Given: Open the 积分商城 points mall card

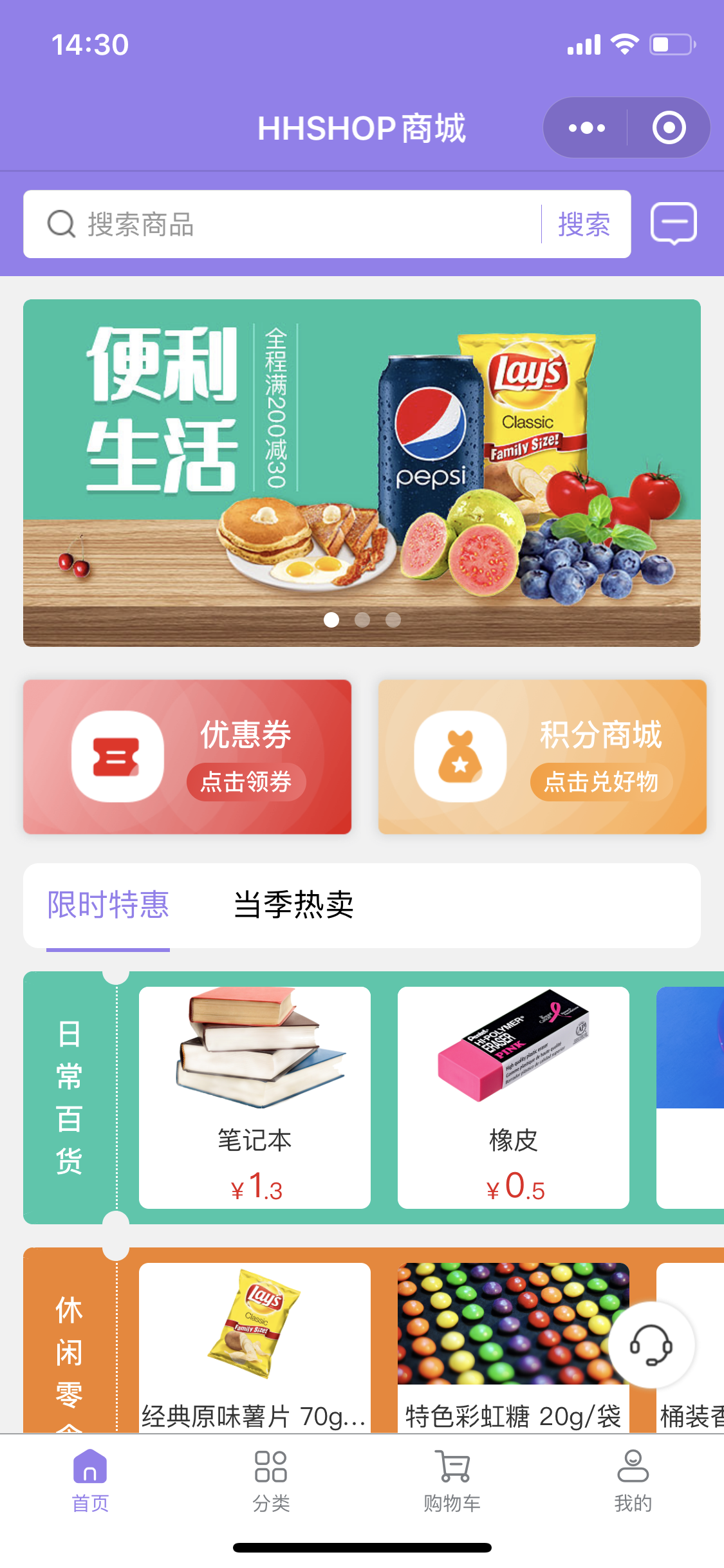Looking at the screenshot, I should [542, 757].
